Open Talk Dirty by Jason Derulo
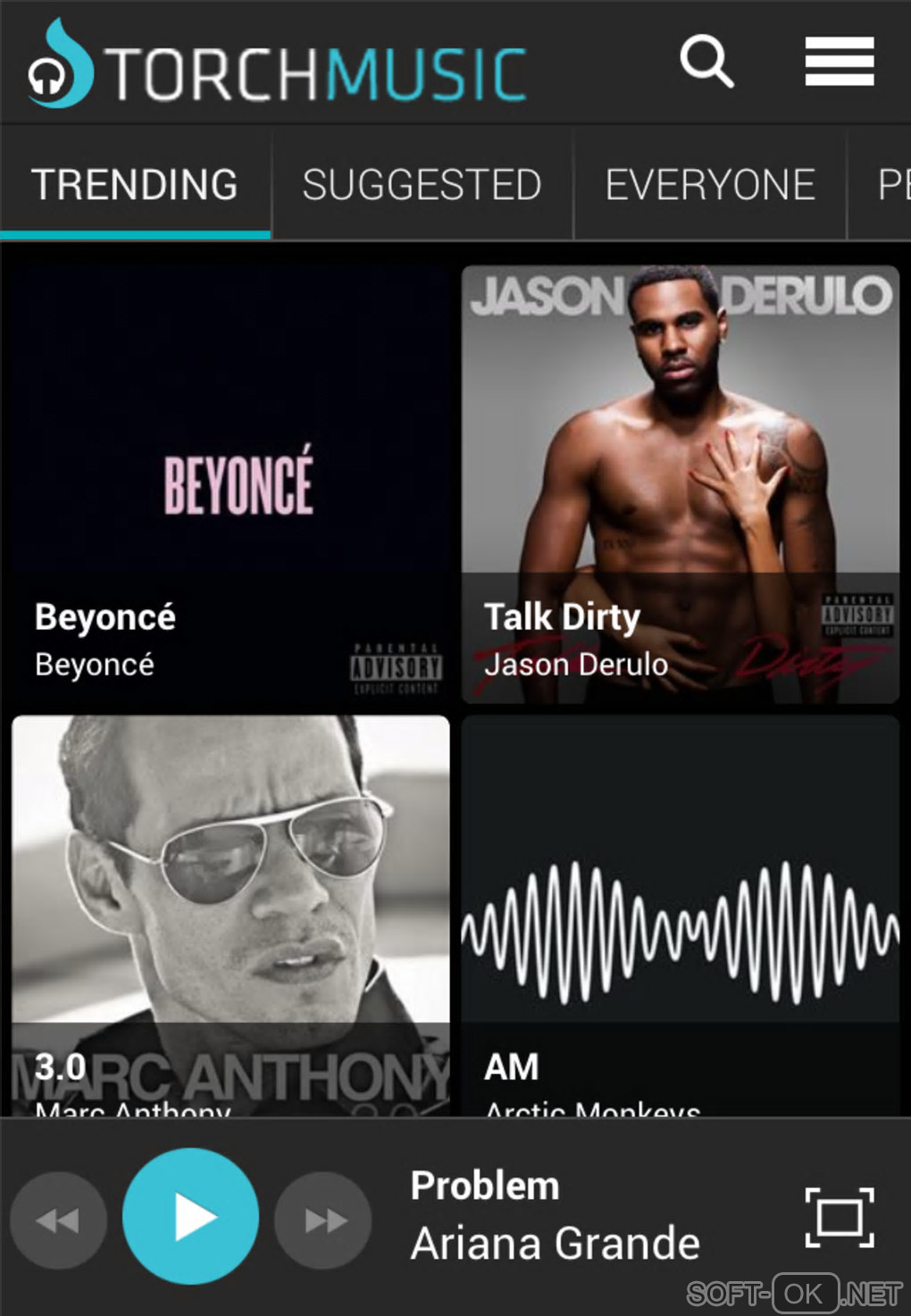The height and width of the screenshot is (1316, 911). point(681,484)
